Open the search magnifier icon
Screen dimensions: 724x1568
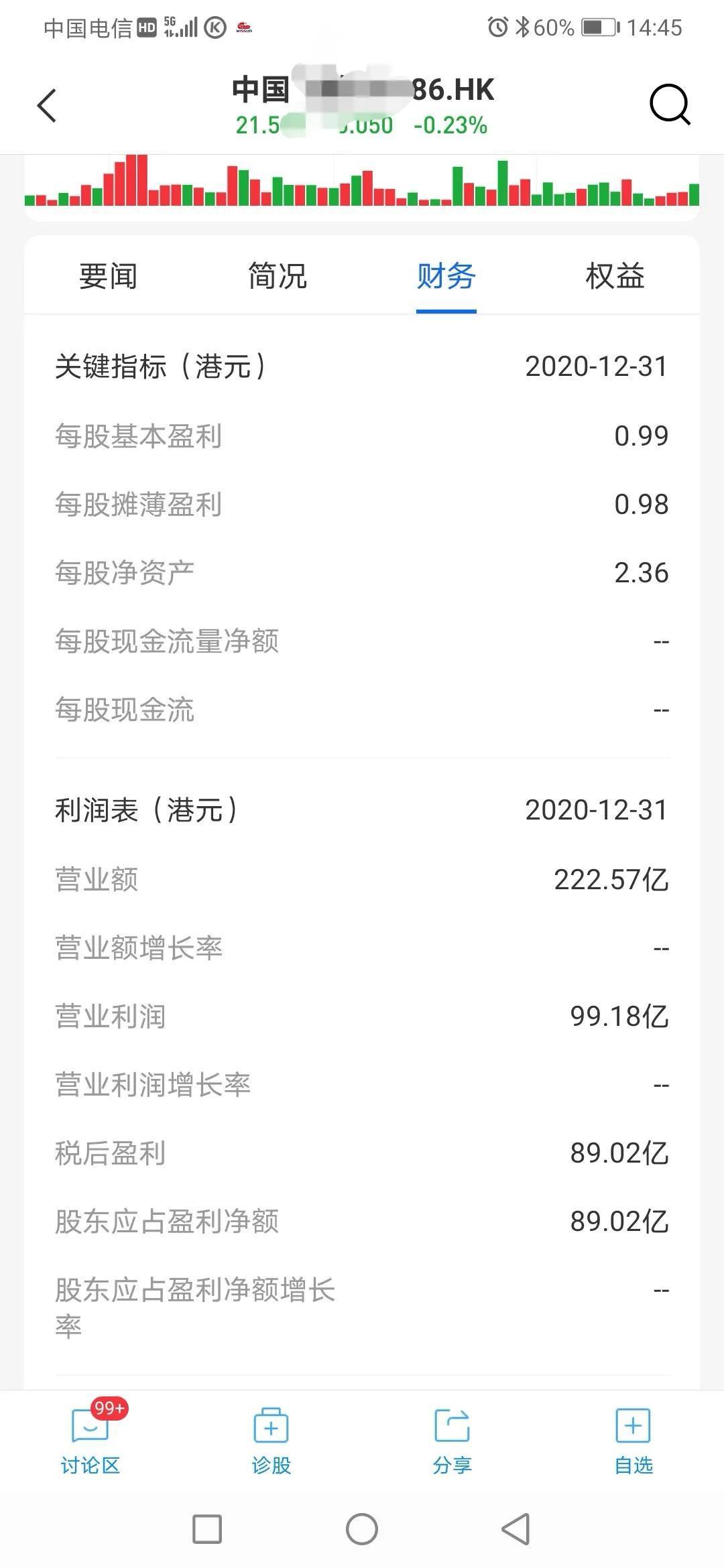pyautogui.click(x=669, y=105)
